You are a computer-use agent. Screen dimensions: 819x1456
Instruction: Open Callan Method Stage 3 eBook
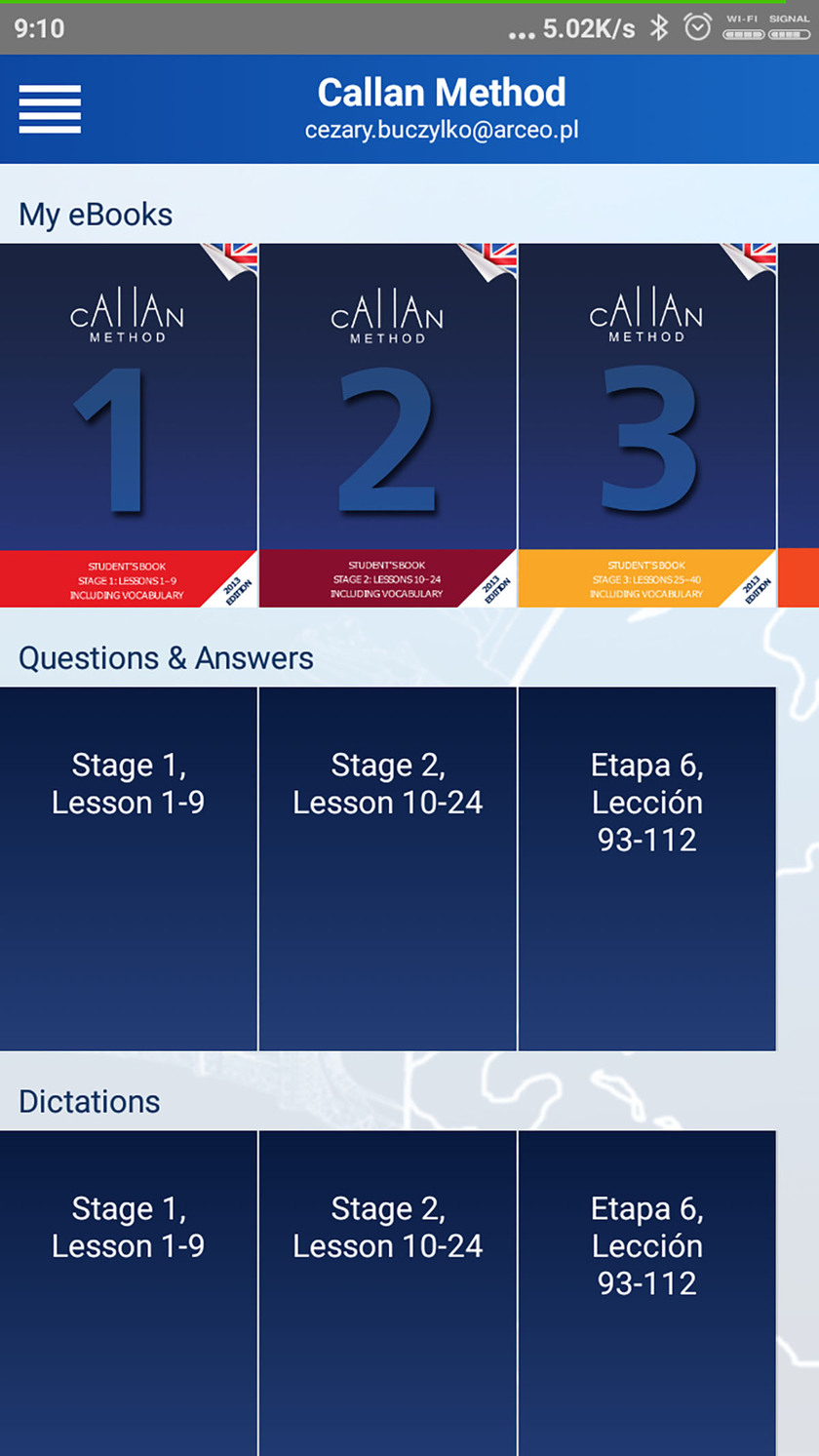coord(646,425)
